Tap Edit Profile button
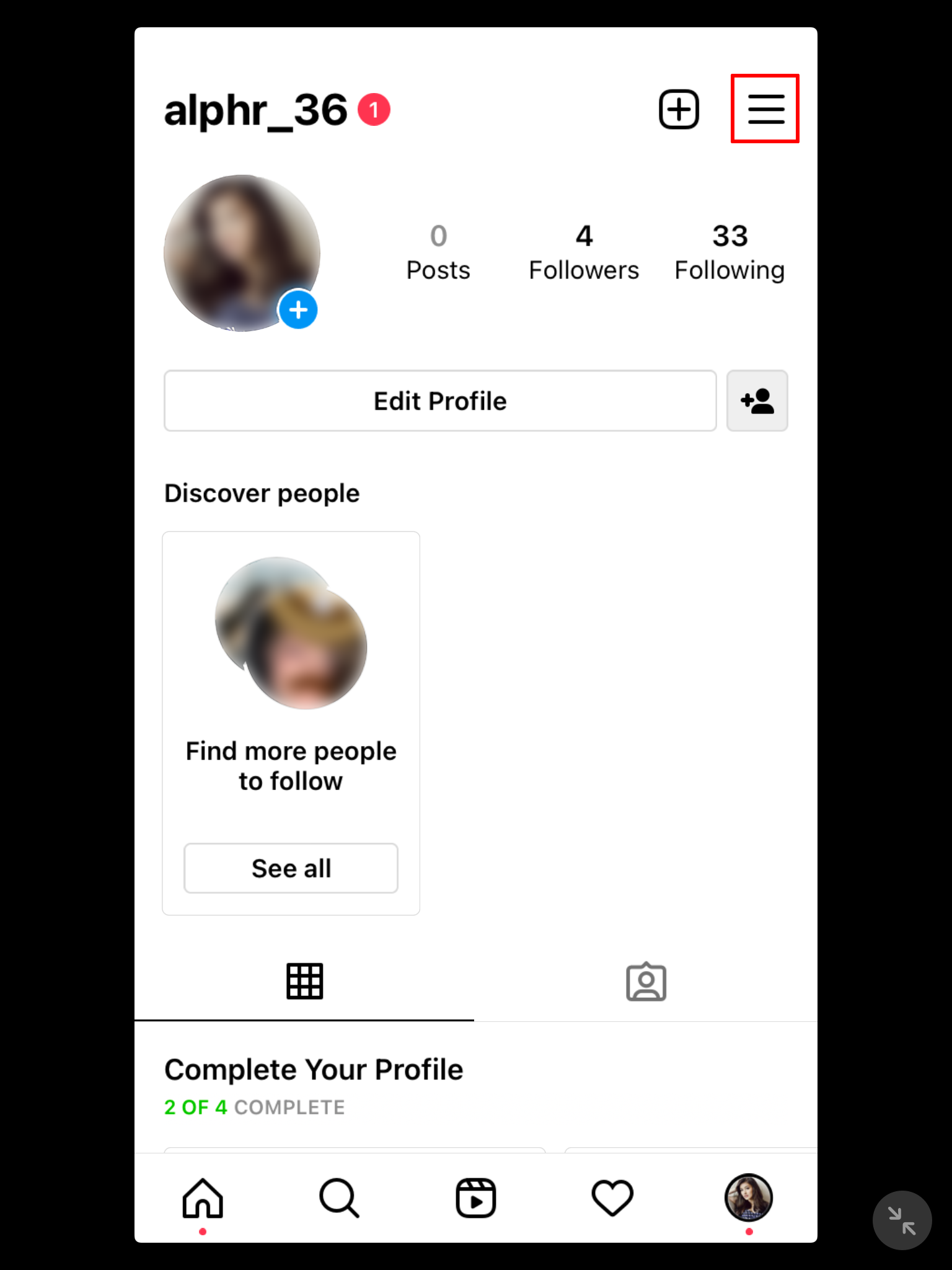Viewport: 952px width, 1270px height. [440, 401]
